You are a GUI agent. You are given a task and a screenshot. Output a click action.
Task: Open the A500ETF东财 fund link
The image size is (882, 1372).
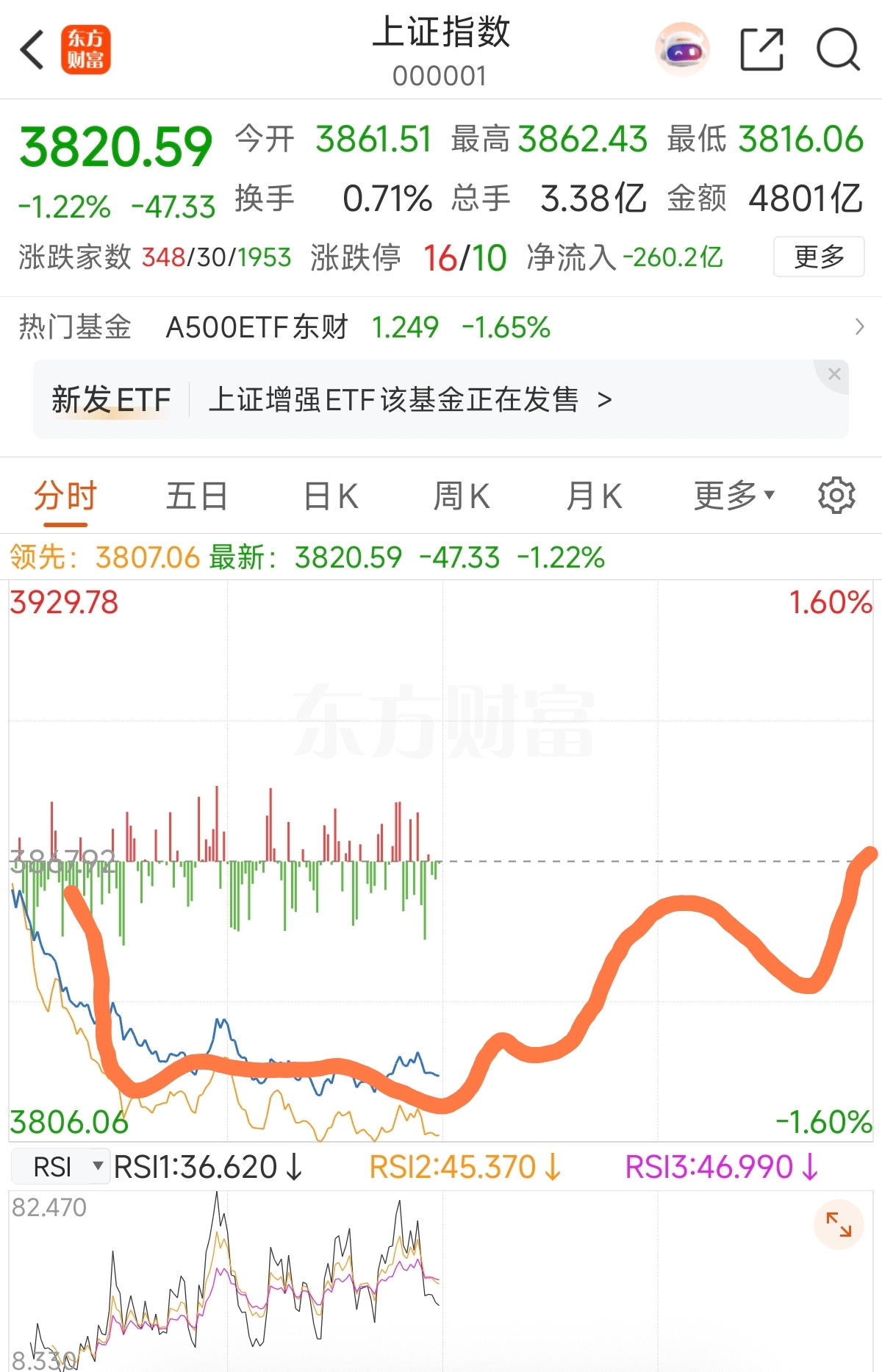coord(259,328)
